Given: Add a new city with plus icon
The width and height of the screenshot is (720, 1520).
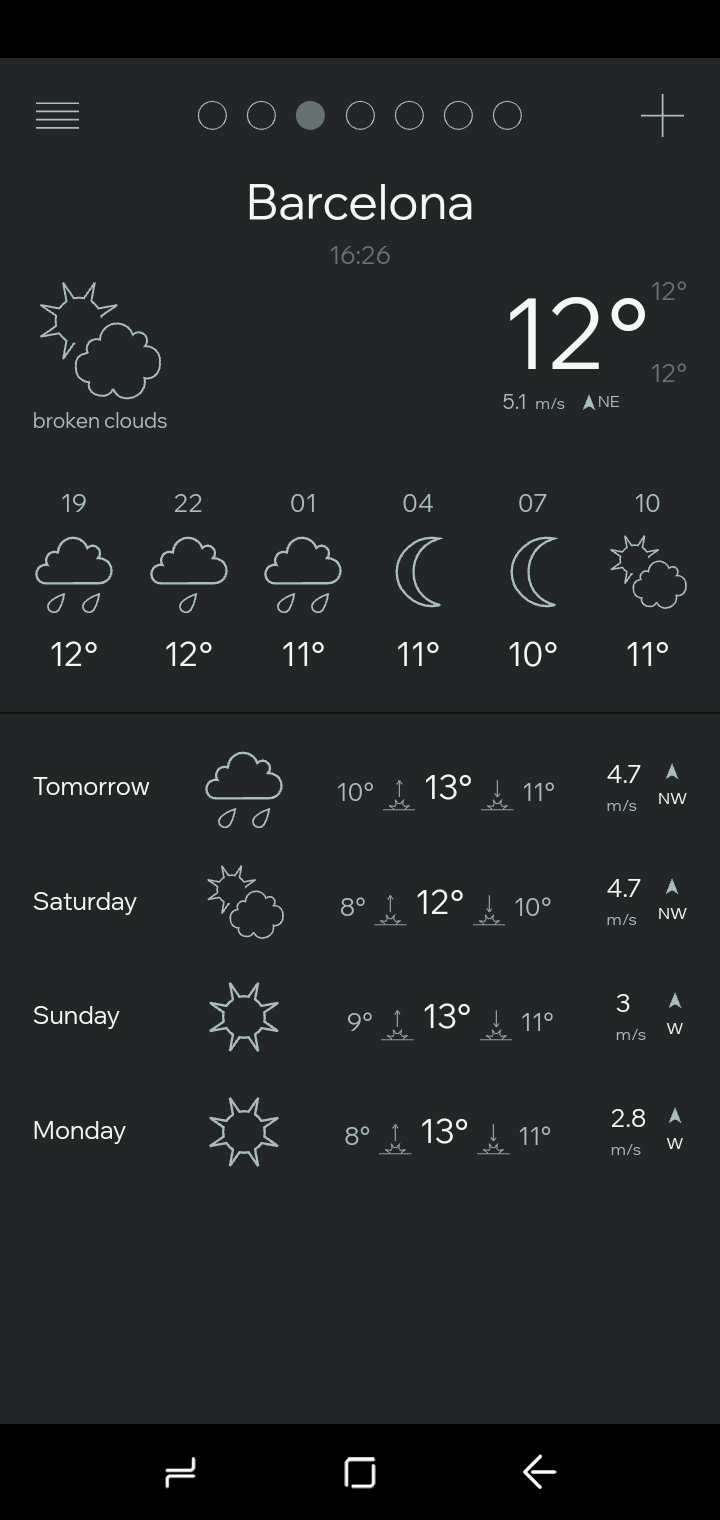Looking at the screenshot, I should click(x=662, y=116).
